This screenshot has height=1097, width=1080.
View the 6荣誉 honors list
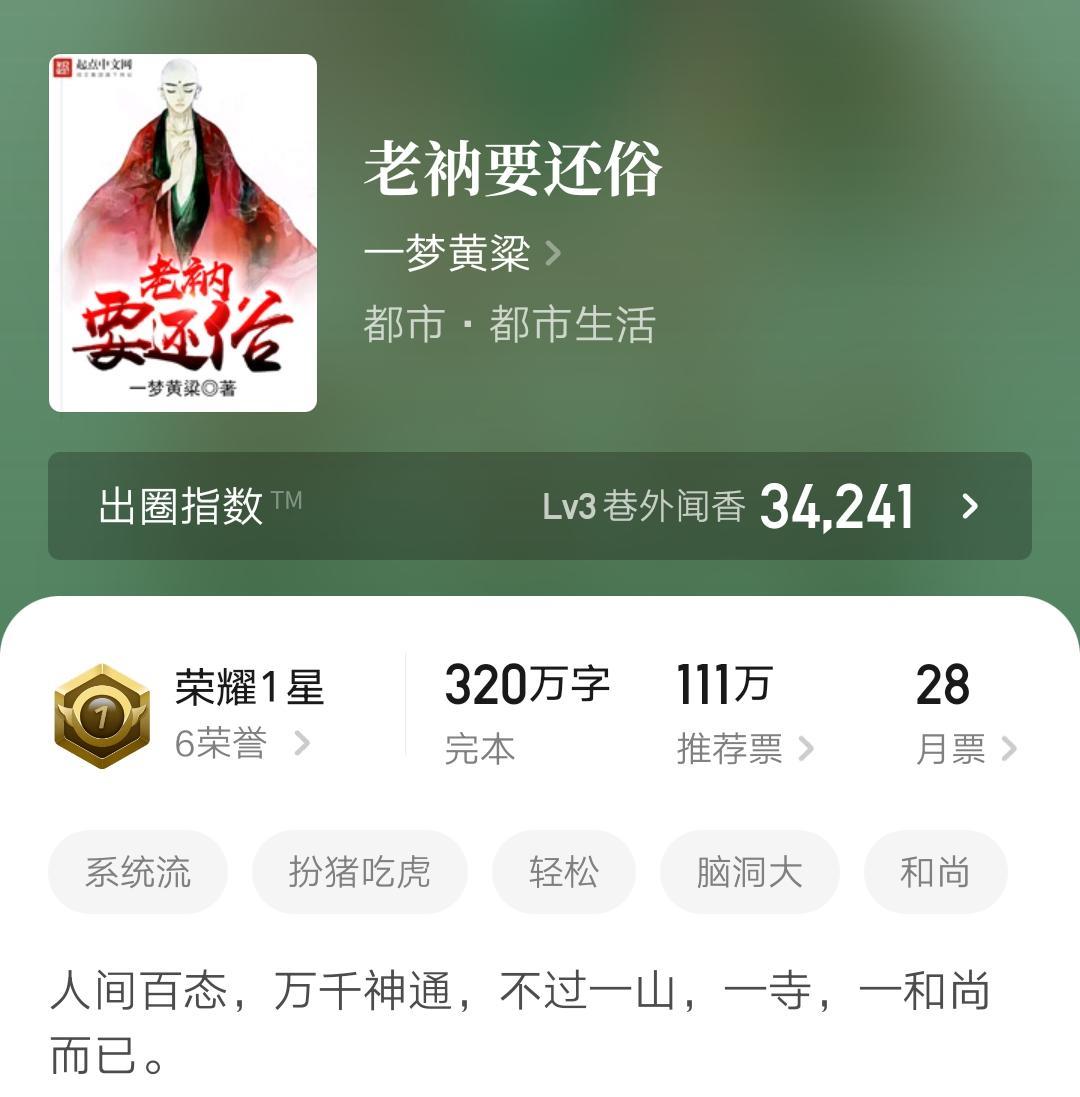pyautogui.click(x=242, y=744)
